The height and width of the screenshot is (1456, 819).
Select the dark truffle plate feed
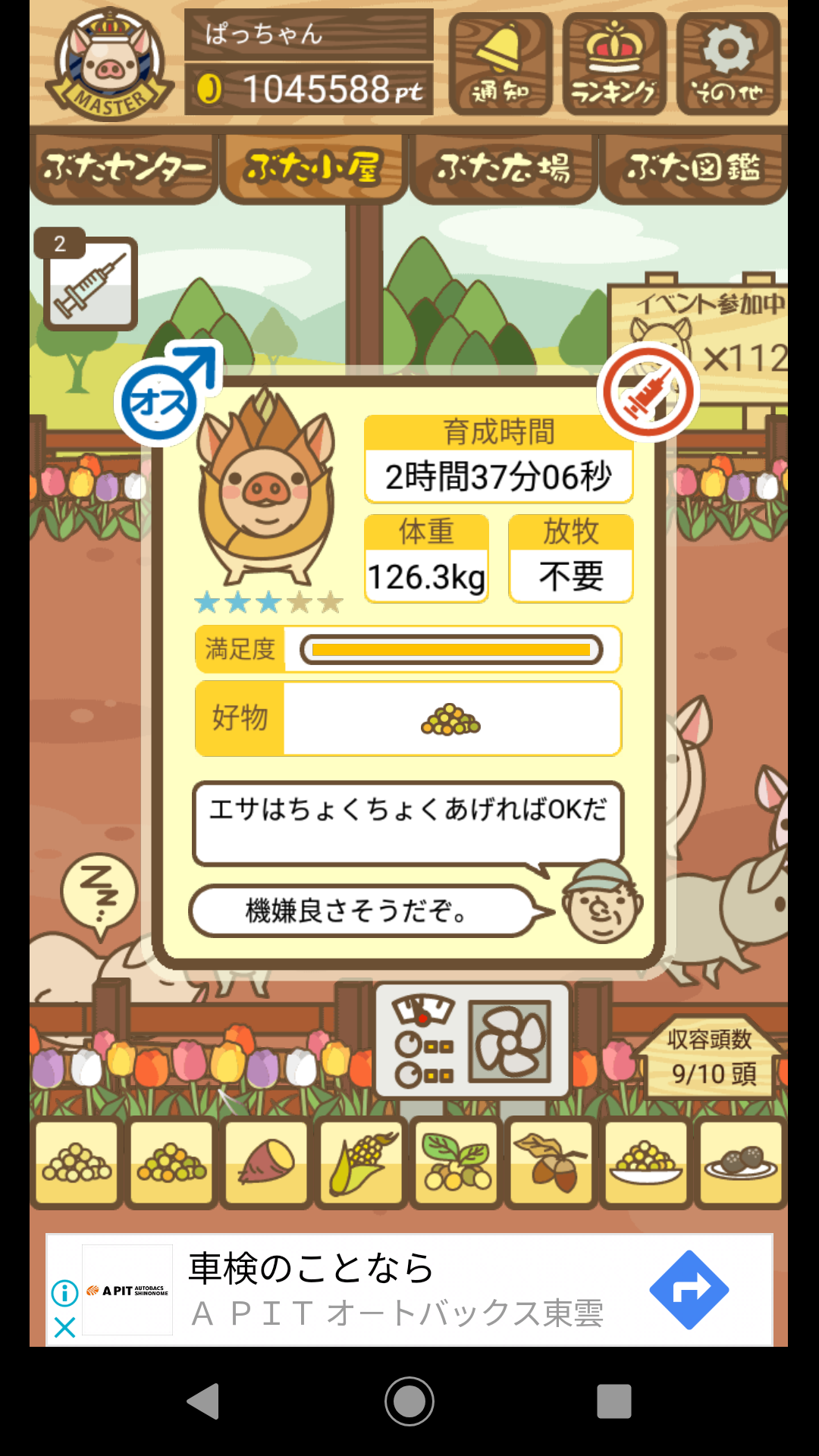[x=741, y=1163]
